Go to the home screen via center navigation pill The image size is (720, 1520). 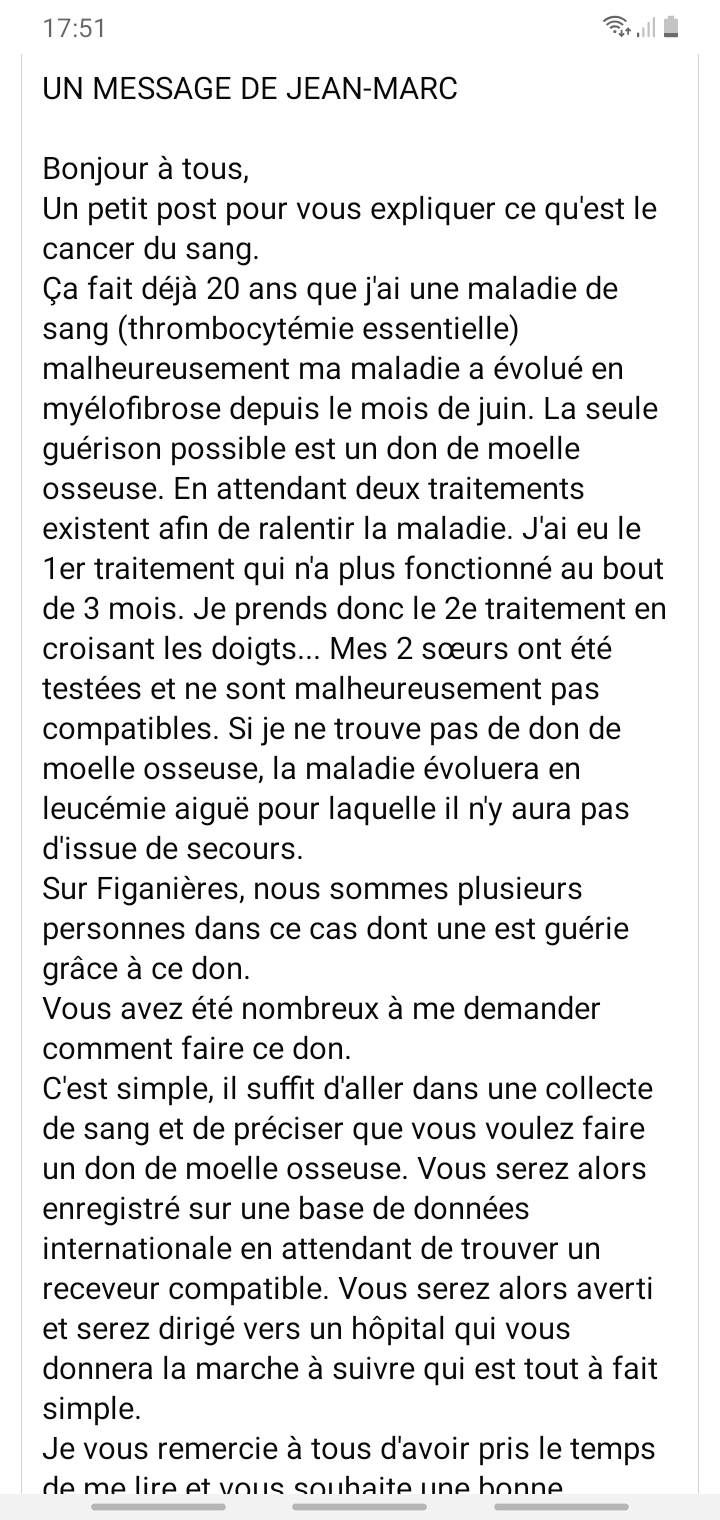pyautogui.click(x=360, y=1505)
